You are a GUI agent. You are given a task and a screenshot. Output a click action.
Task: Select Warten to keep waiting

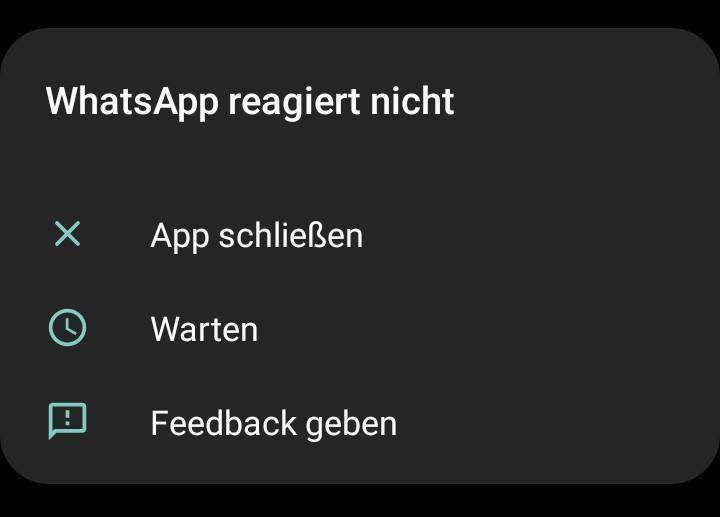click(x=204, y=329)
